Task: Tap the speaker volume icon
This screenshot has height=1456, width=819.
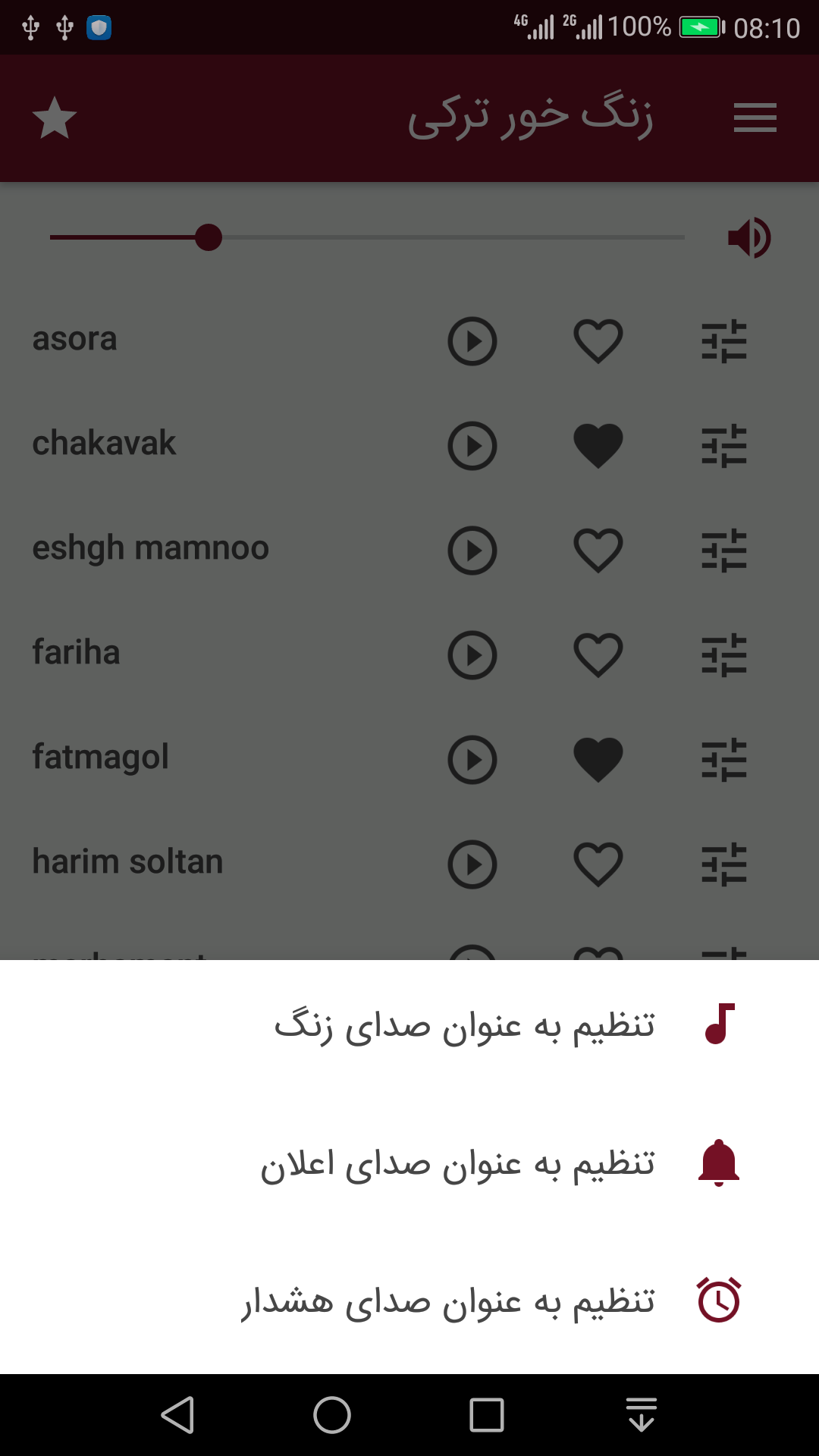Action: coord(749,237)
